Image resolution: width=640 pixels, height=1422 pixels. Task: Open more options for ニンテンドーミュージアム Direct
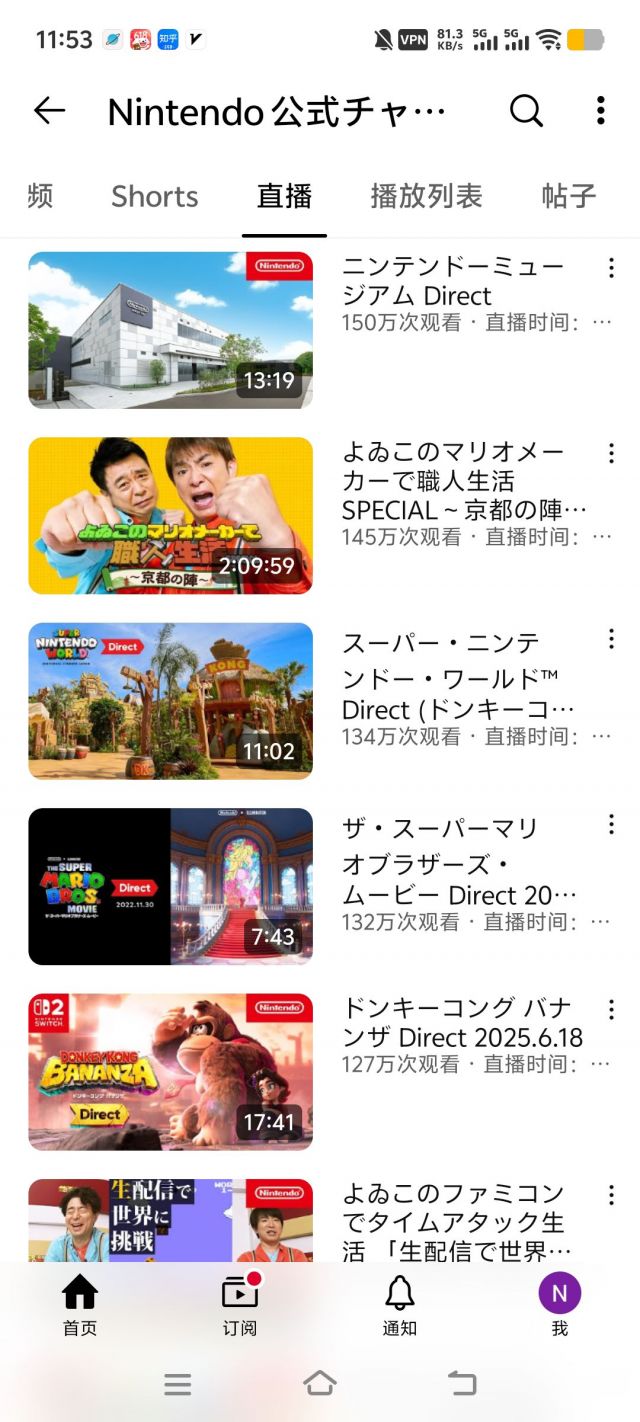click(610, 268)
